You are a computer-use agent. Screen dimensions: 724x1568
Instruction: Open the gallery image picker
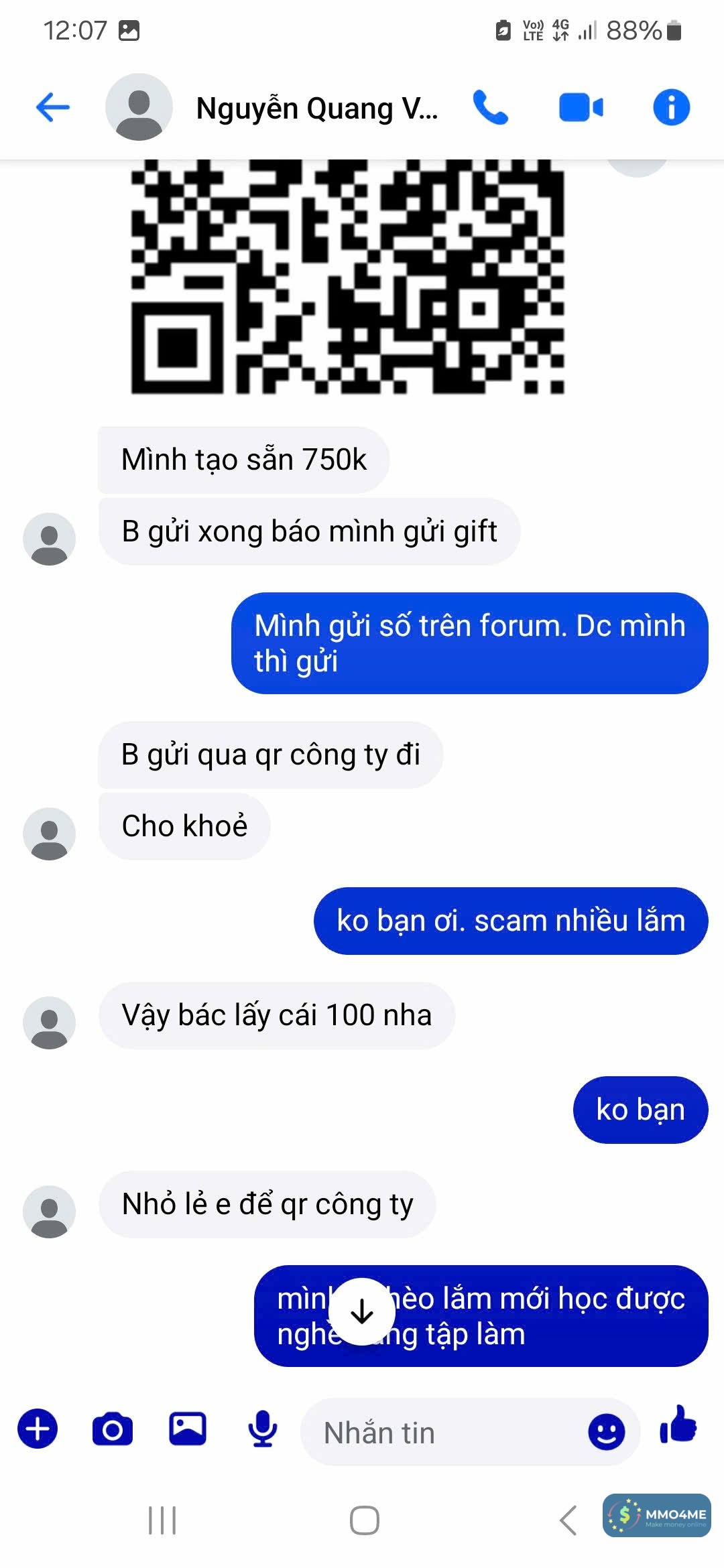point(188,1429)
